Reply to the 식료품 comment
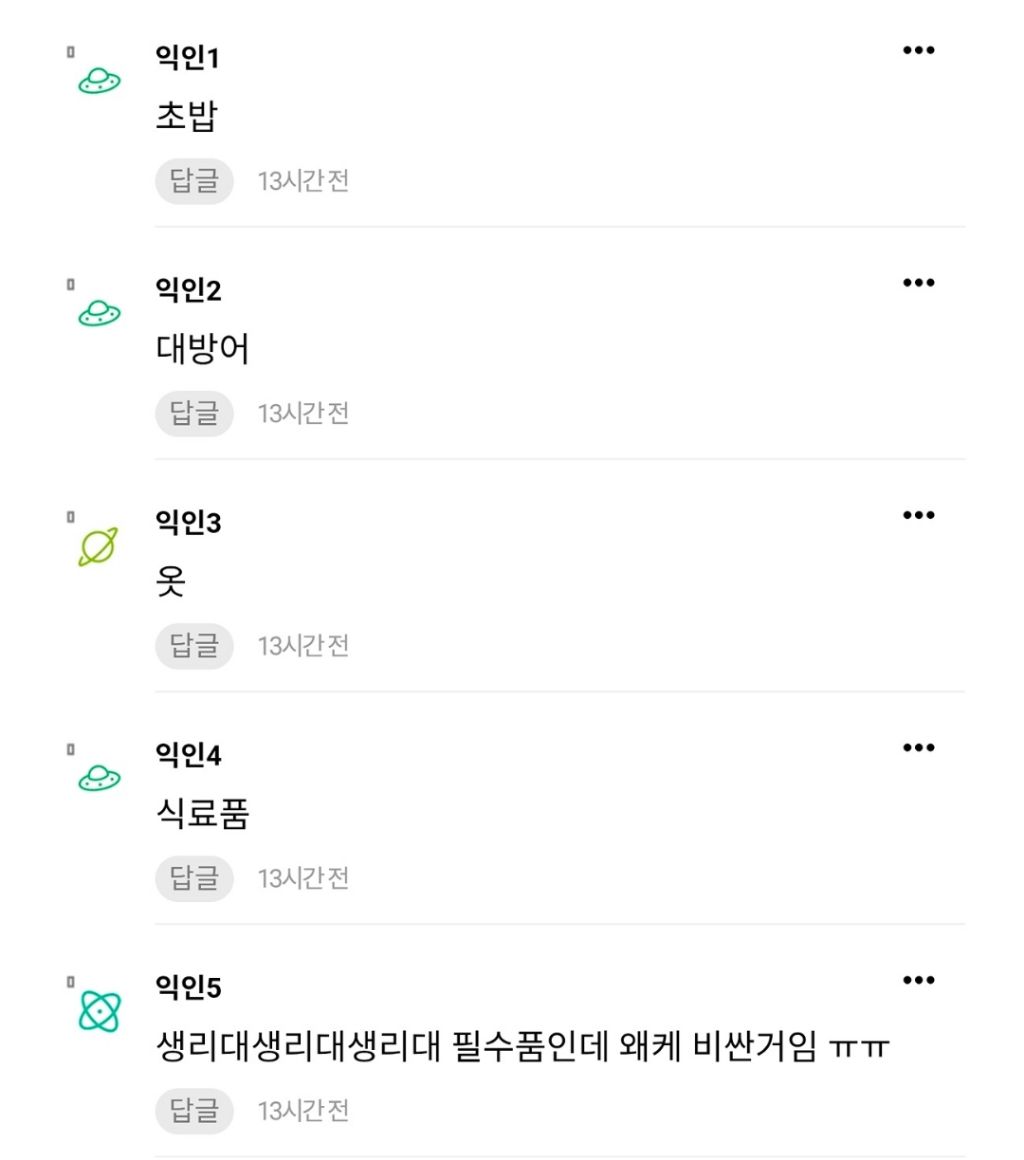The width and height of the screenshot is (1024, 1160). pyautogui.click(x=195, y=878)
